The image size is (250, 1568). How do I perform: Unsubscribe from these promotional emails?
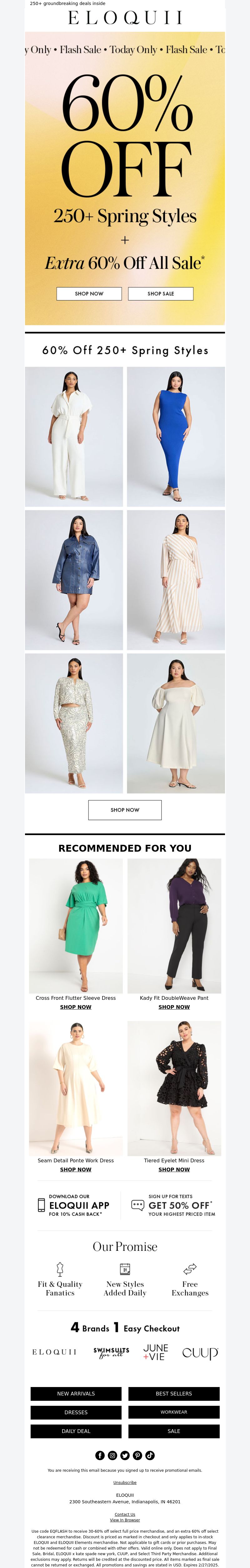125,1483
